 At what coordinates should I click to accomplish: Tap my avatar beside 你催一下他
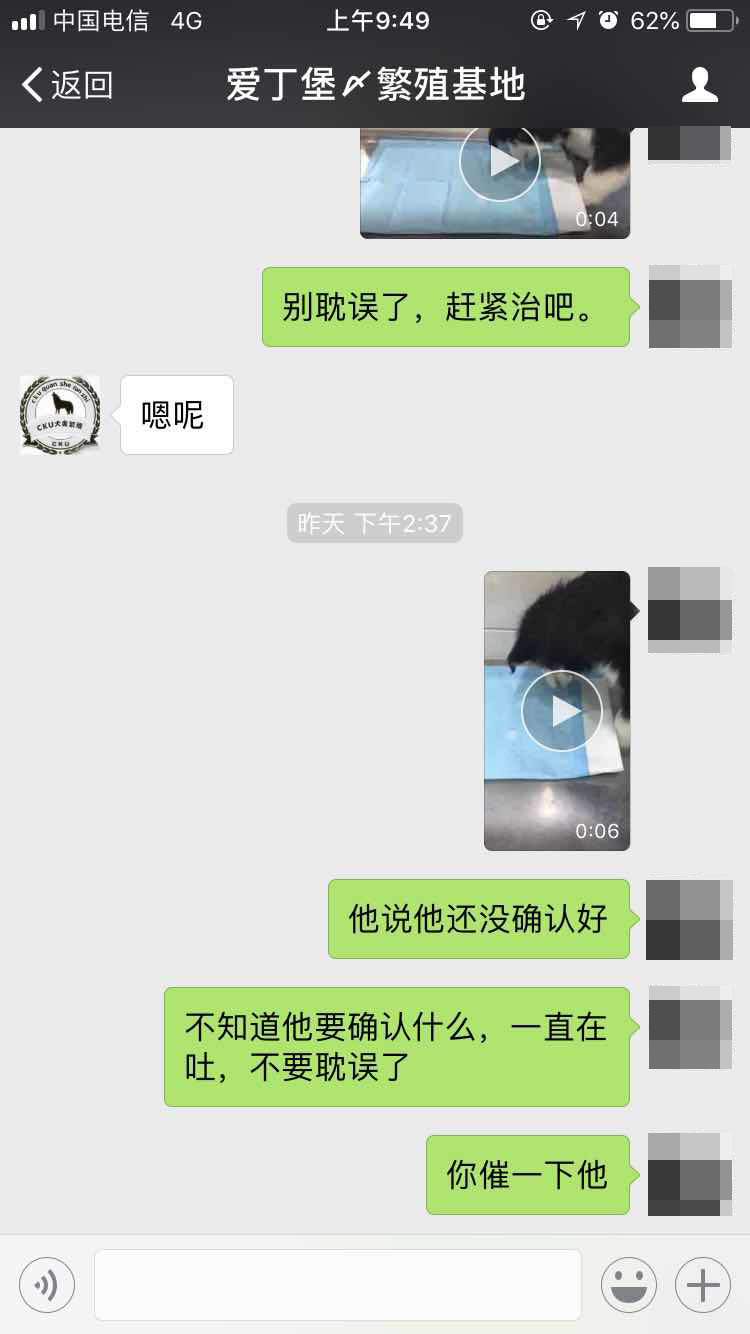coord(689,1174)
